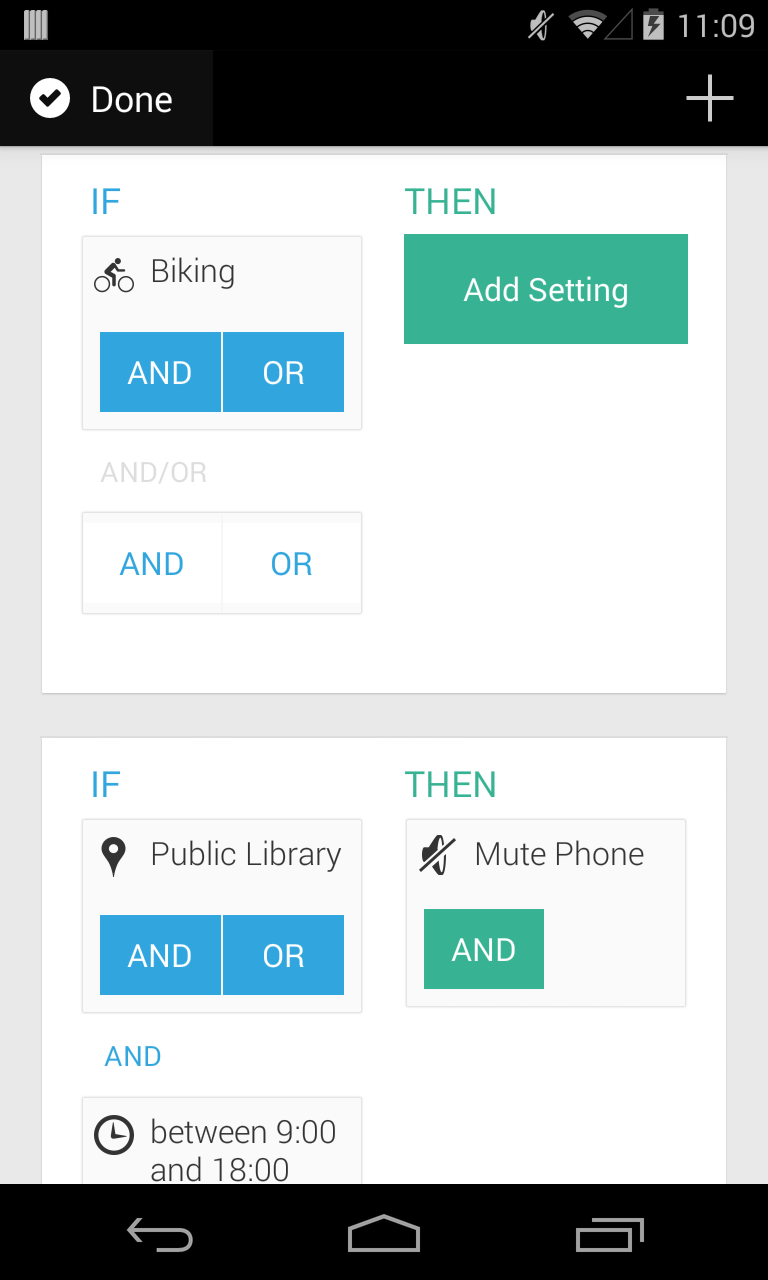The width and height of the screenshot is (768, 1280).
Task: Add a new rule with the plus icon
Action: point(709,99)
